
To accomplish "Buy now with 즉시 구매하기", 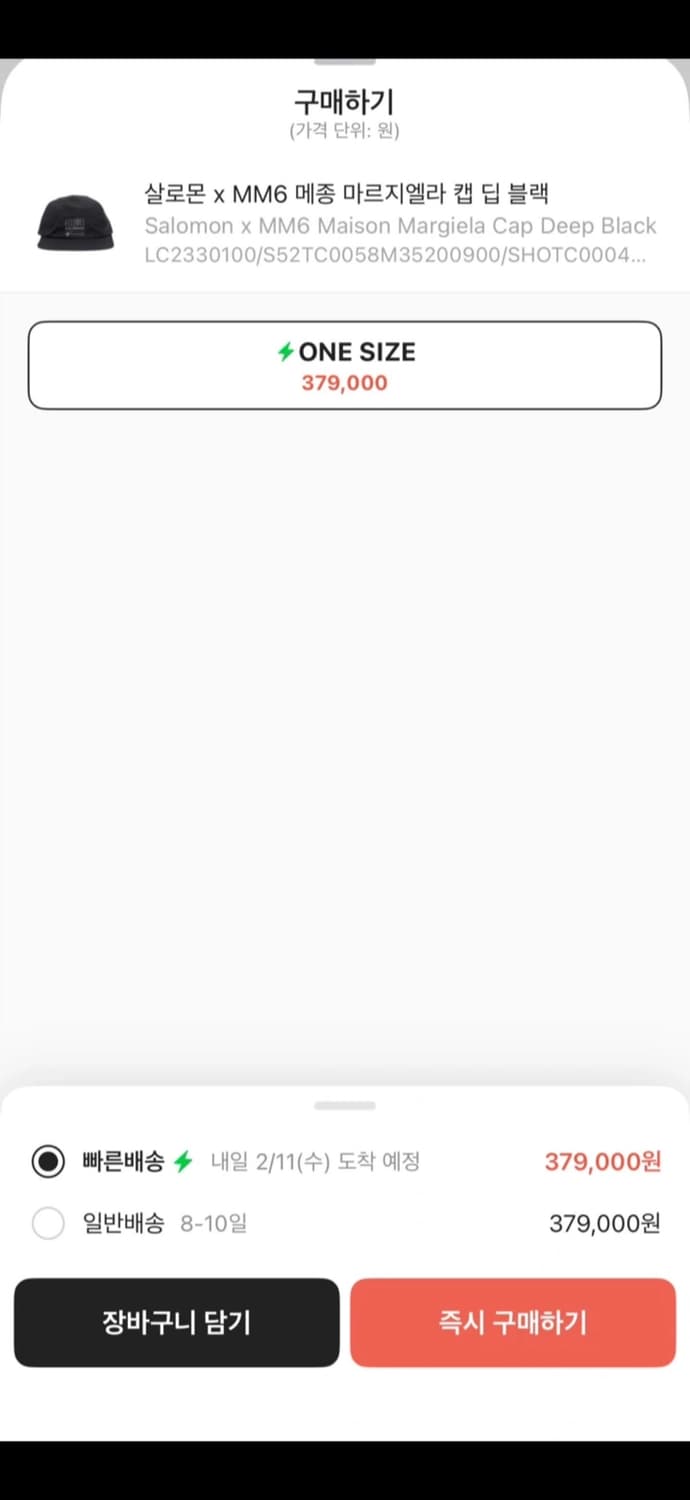I will 513,1322.
